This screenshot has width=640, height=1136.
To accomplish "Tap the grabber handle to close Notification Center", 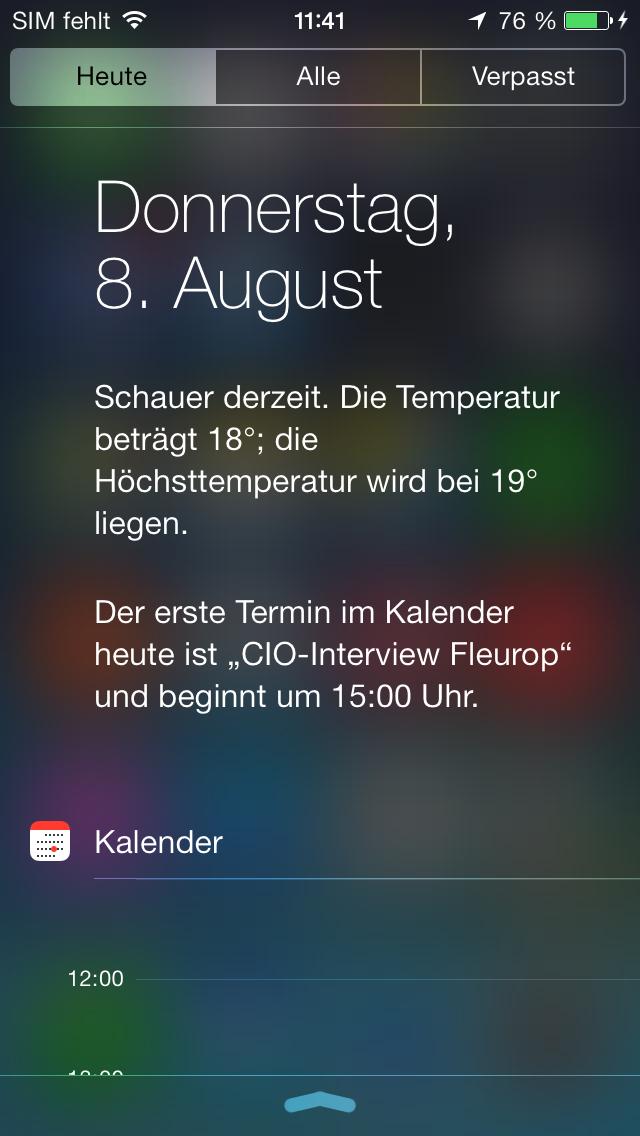I will pyautogui.click(x=320, y=1104).
